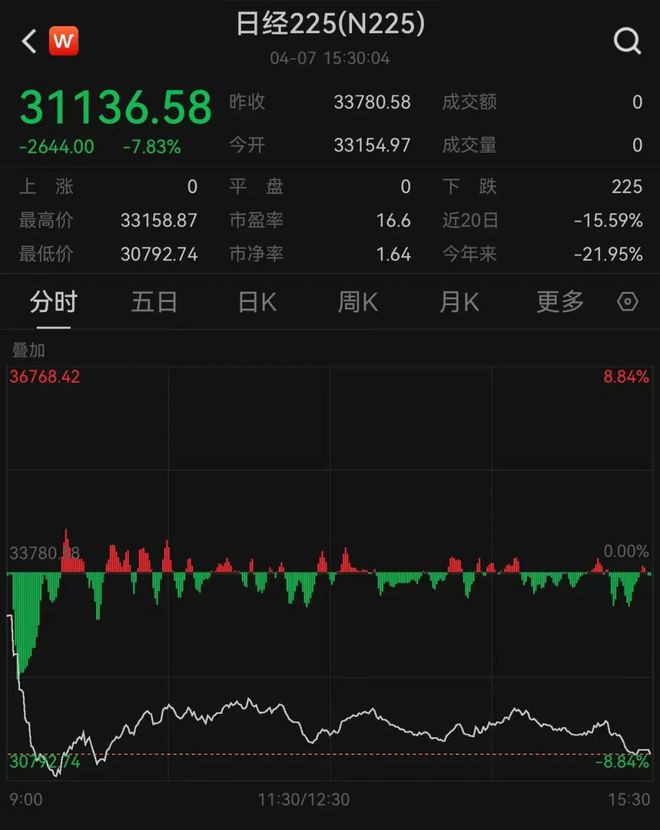The width and height of the screenshot is (660, 830).
Task: Go back using the arrow icon
Action: (x=29, y=41)
